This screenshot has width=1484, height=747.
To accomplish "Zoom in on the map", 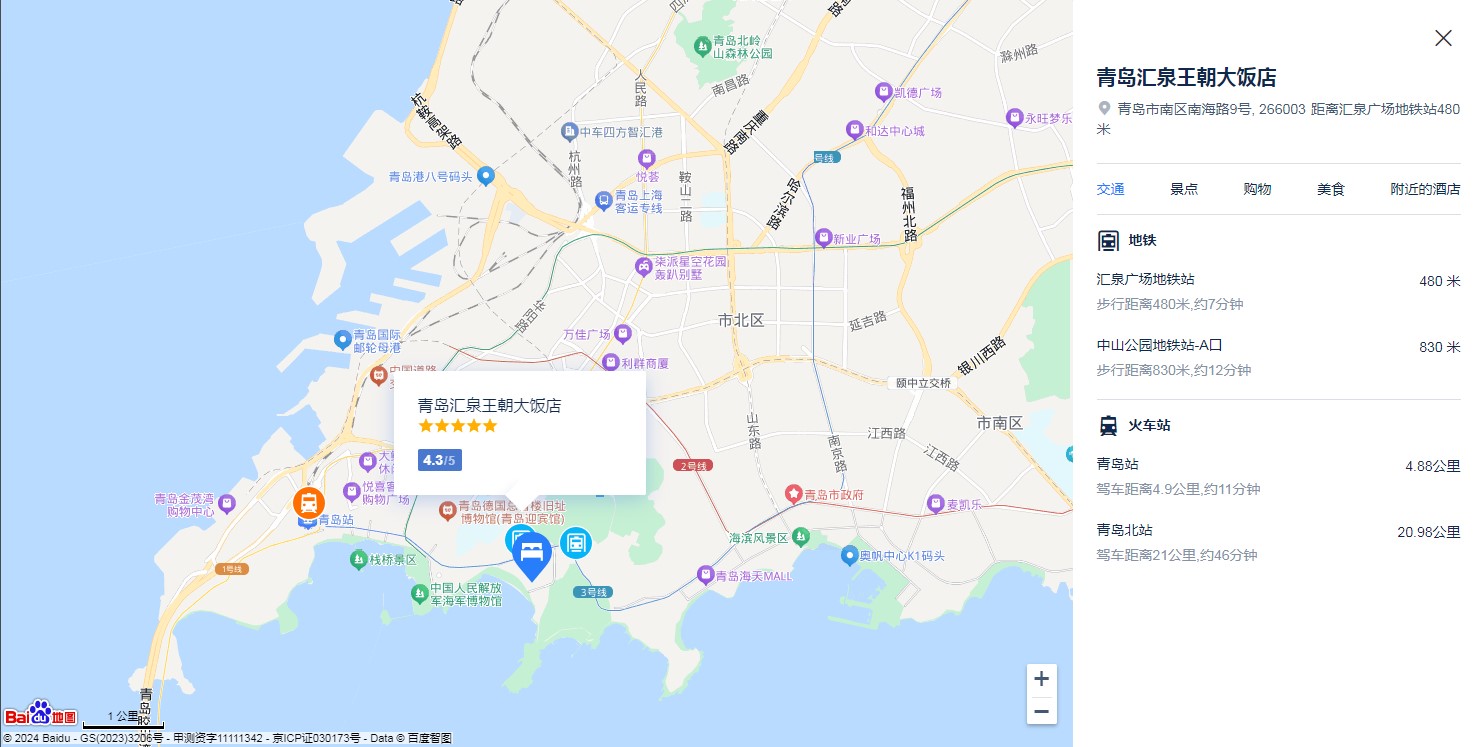I will 1041,679.
